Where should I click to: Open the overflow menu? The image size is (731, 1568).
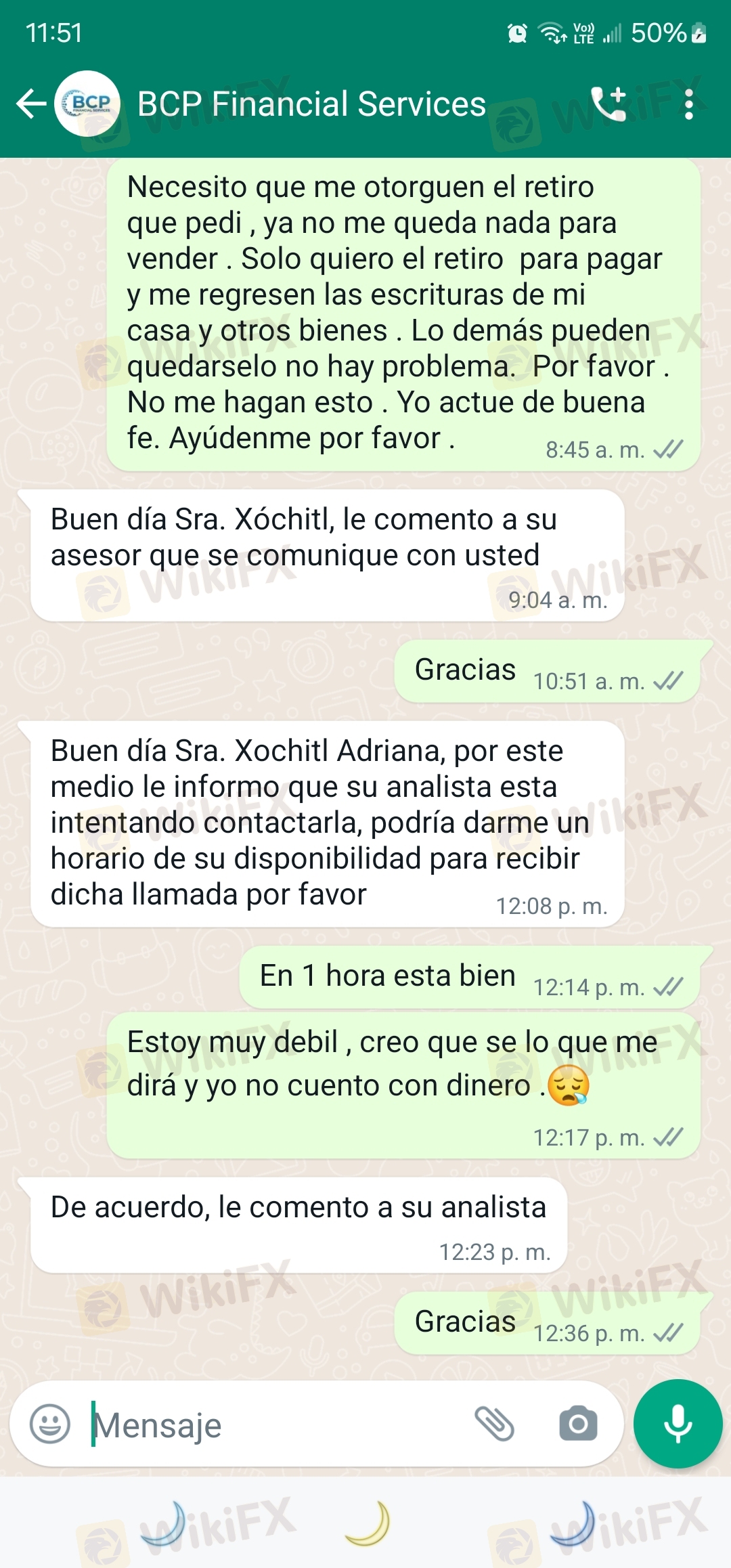coord(688,104)
